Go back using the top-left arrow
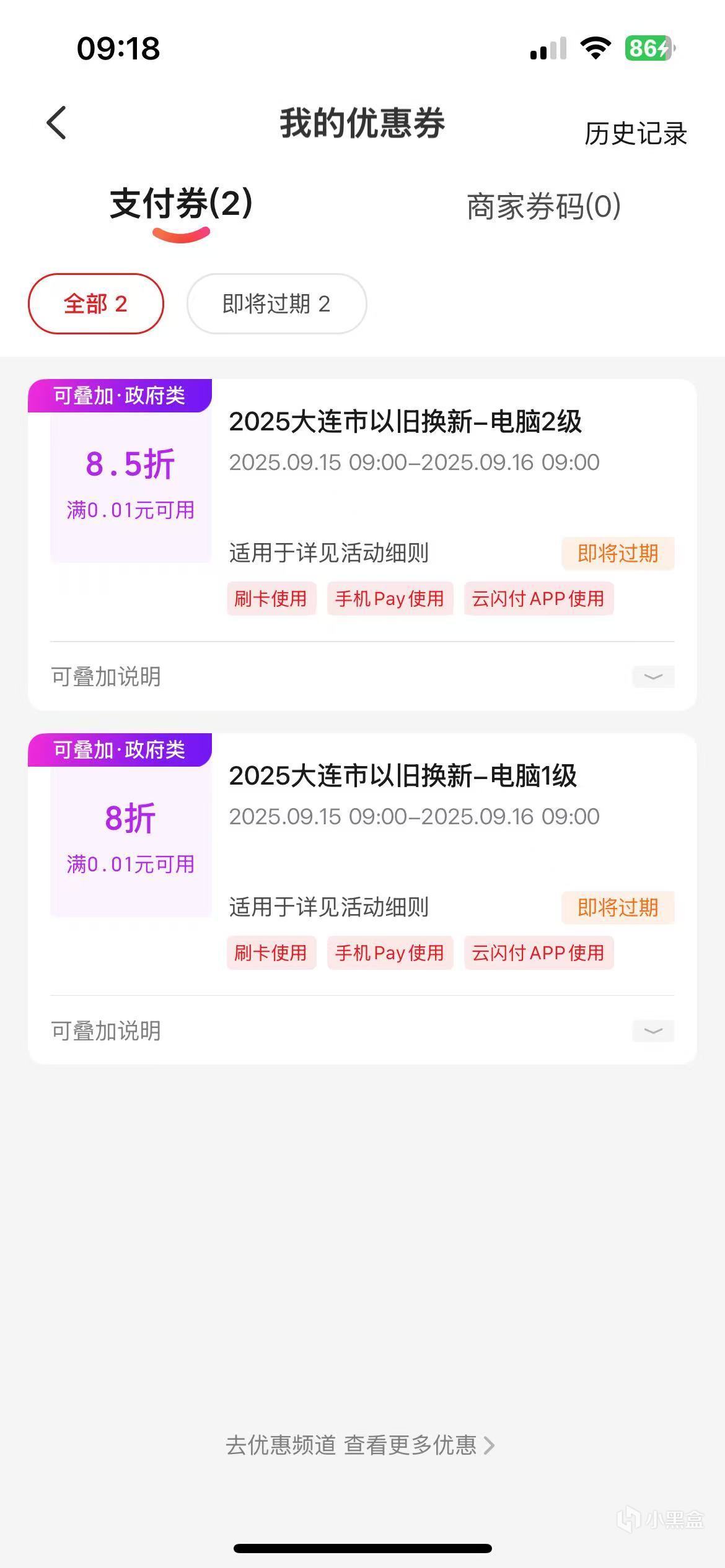725x1568 pixels. tap(56, 123)
